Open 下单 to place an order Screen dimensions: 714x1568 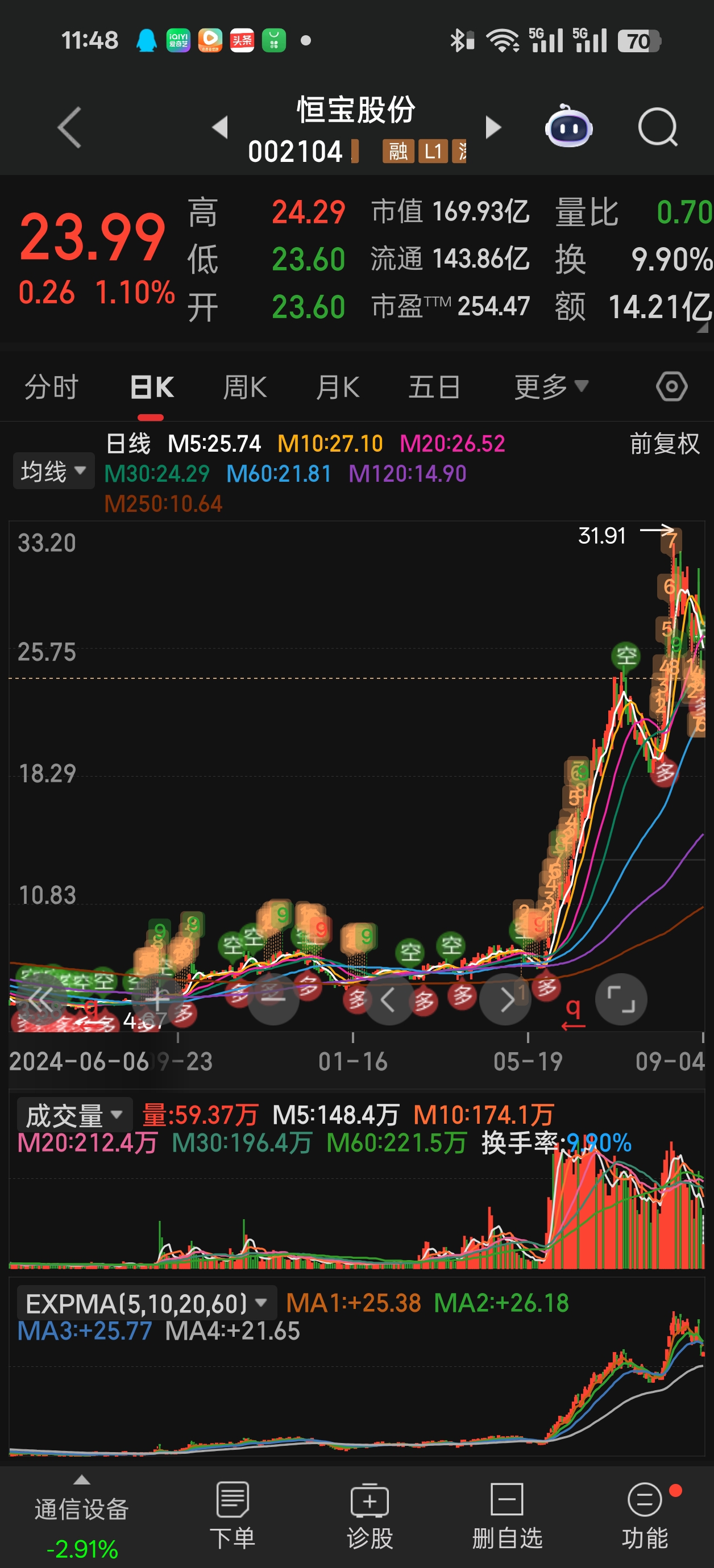click(x=232, y=1516)
